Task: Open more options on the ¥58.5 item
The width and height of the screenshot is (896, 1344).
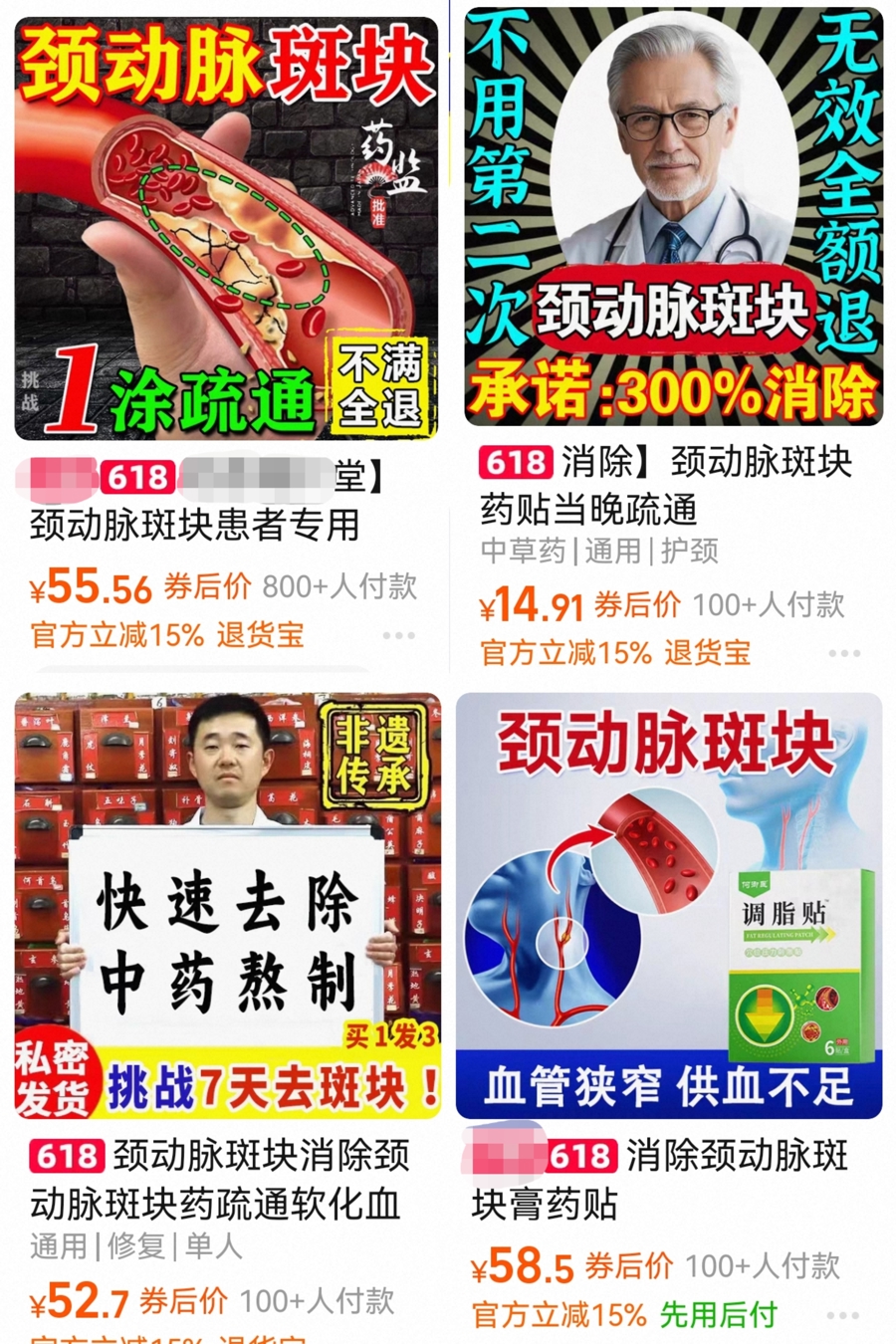Action: tap(841, 1315)
